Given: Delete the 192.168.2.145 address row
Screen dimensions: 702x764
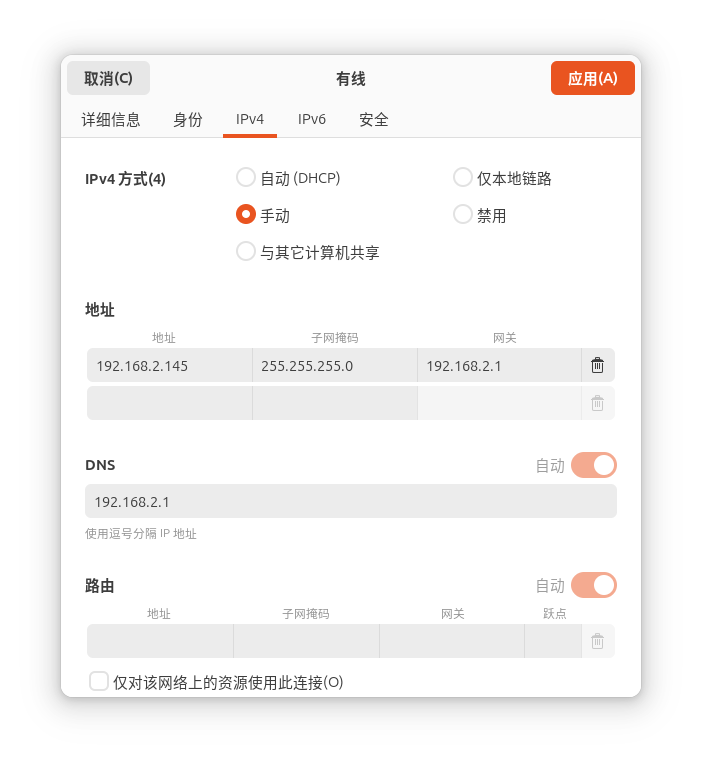Looking at the screenshot, I should point(597,366).
